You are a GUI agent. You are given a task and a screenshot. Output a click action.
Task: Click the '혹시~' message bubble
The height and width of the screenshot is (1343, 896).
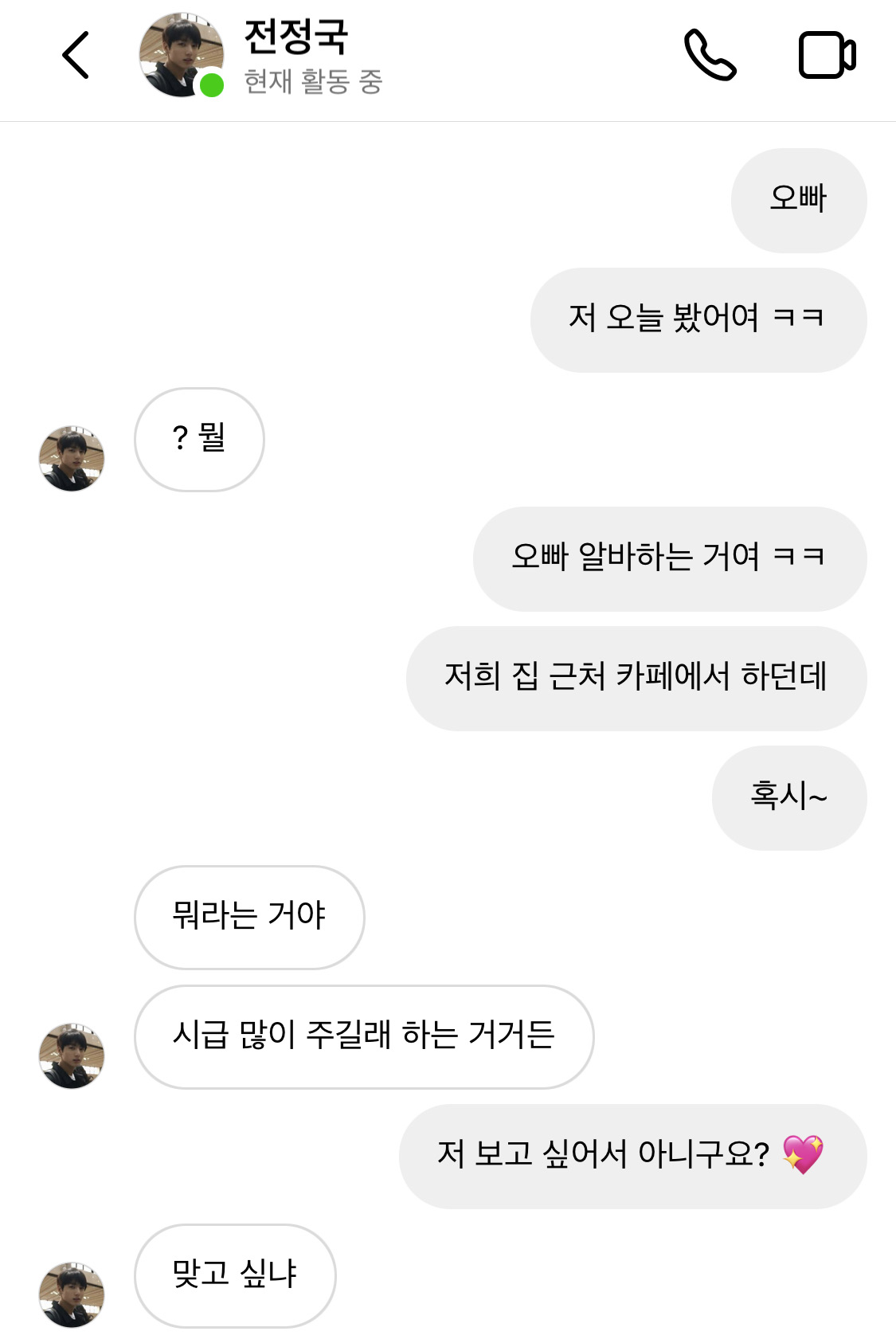click(788, 797)
